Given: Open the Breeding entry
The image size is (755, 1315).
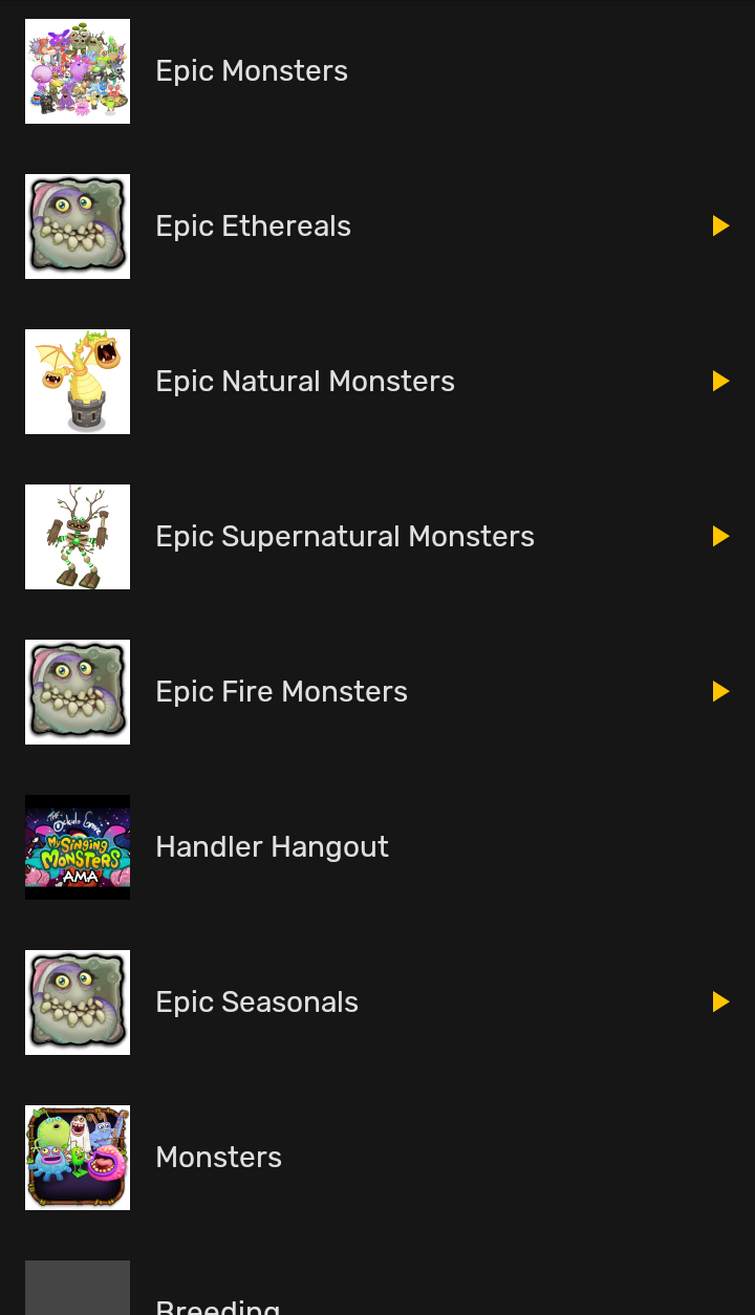Looking at the screenshot, I should 218,1304.
